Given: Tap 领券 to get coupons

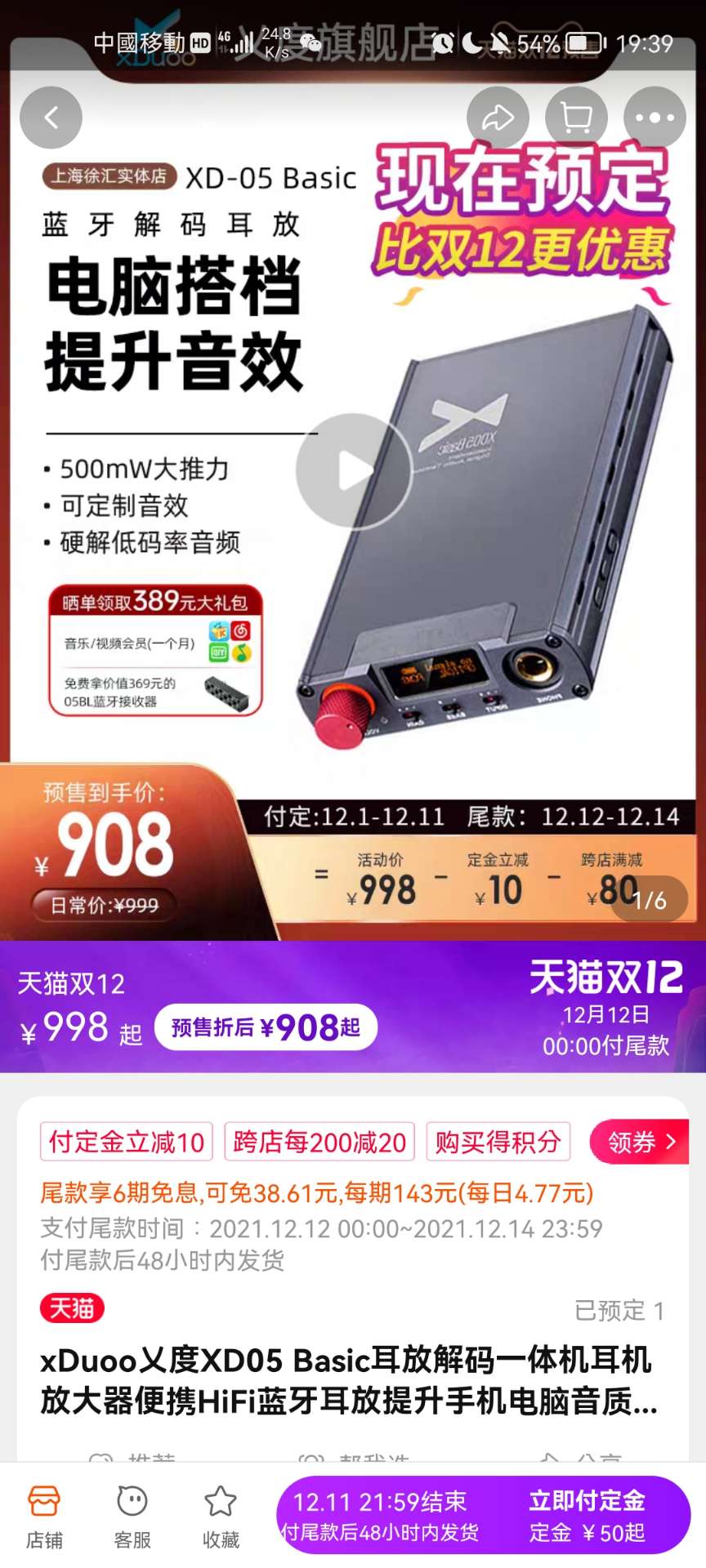Looking at the screenshot, I should point(640,1141).
